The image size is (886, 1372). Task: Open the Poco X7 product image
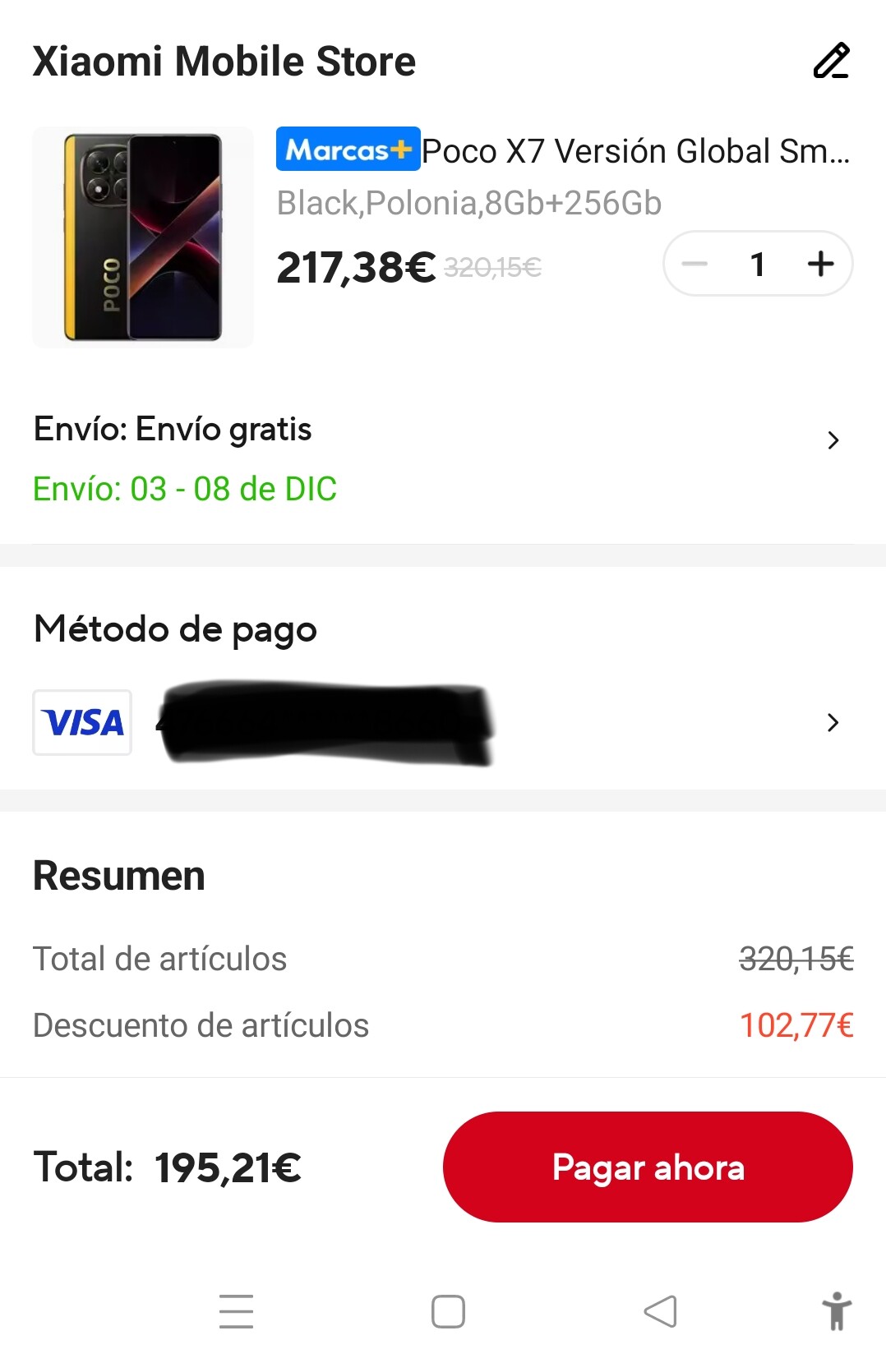click(x=143, y=237)
